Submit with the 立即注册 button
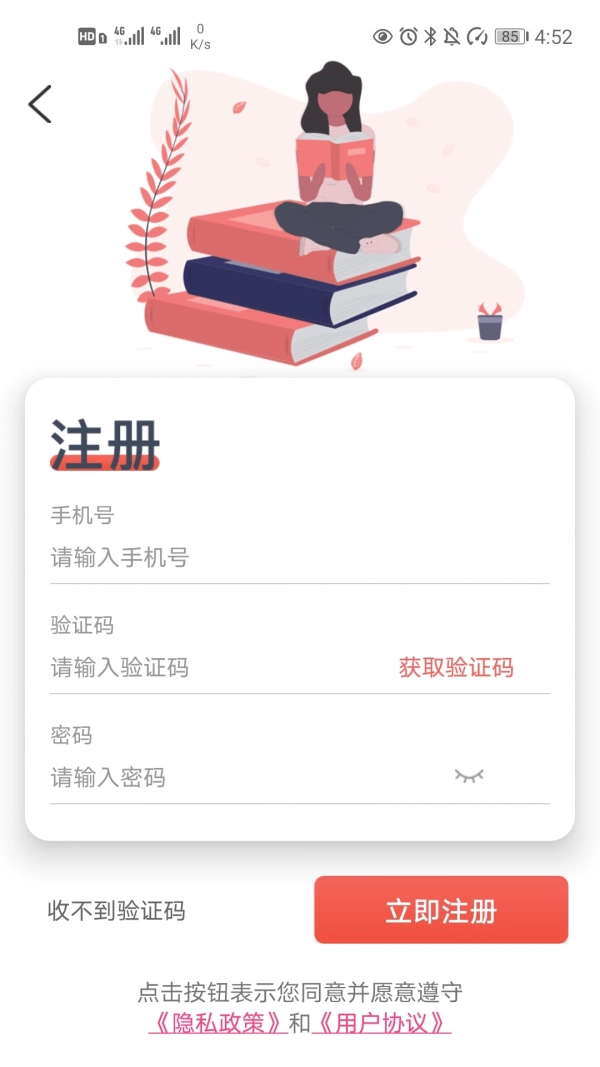 coord(441,910)
